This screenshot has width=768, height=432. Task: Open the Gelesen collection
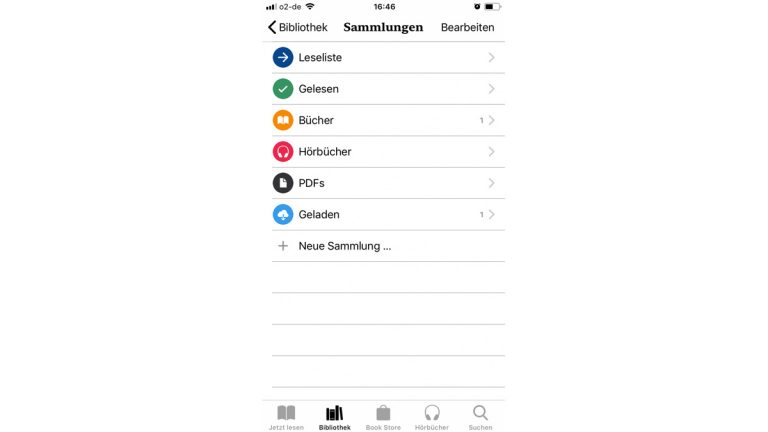coord(387,89)
